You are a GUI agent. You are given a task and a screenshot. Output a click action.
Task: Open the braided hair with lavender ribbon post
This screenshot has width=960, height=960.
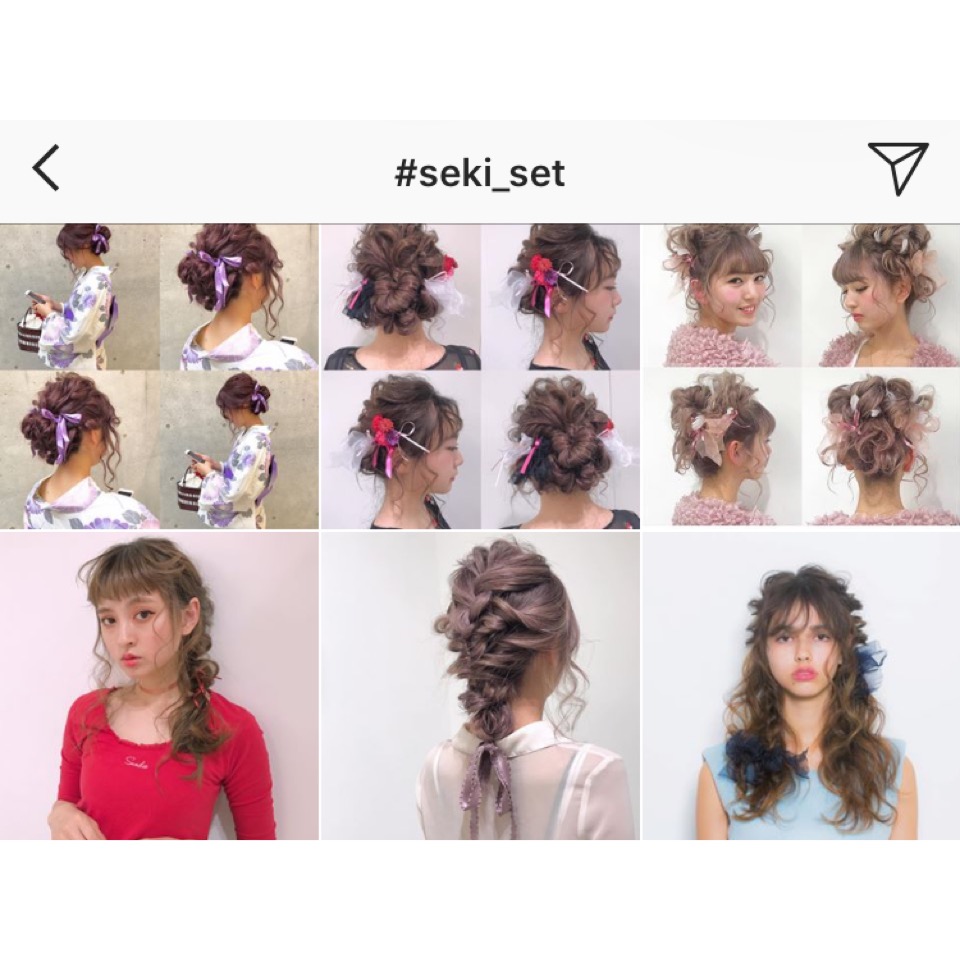(480, 686)
